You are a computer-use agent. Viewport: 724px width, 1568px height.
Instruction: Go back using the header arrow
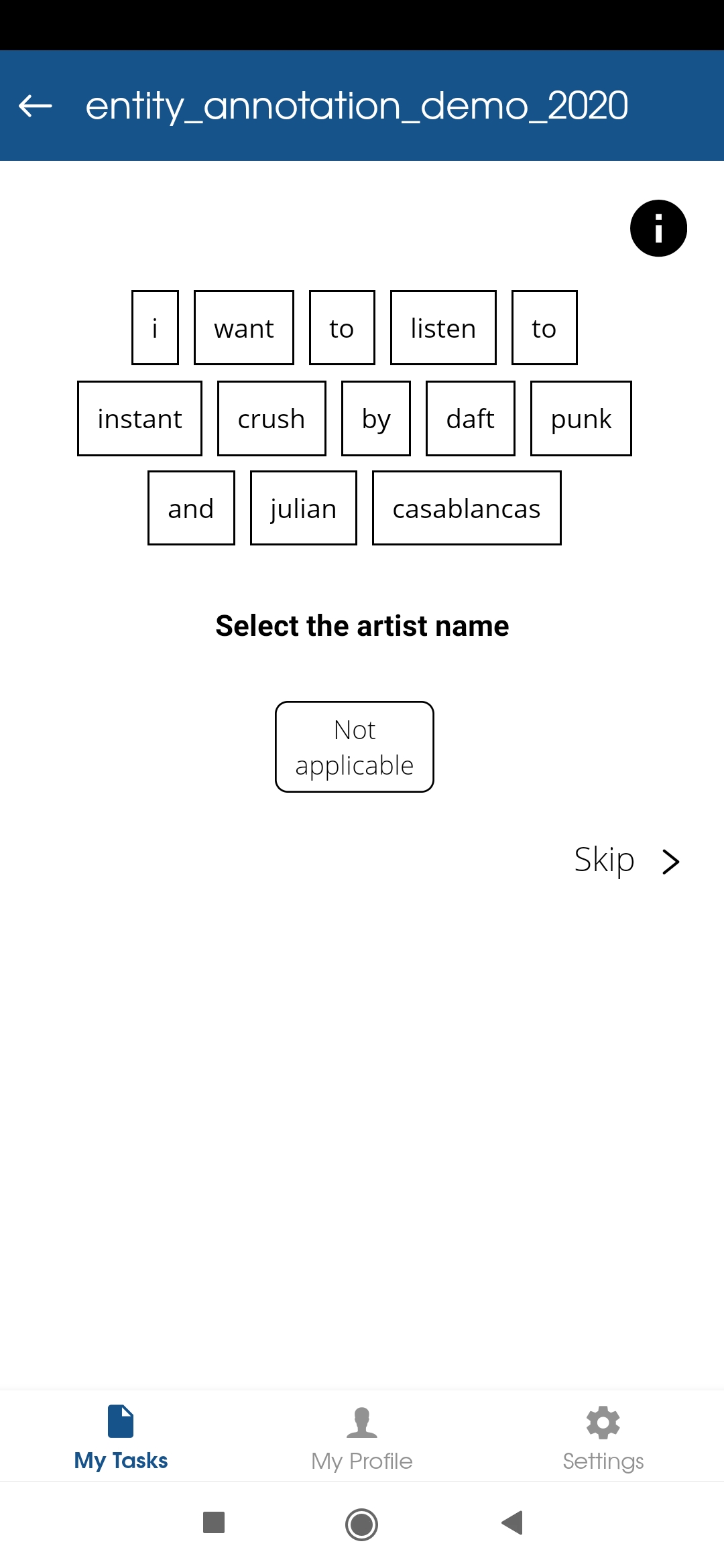(x=36, y=105)
